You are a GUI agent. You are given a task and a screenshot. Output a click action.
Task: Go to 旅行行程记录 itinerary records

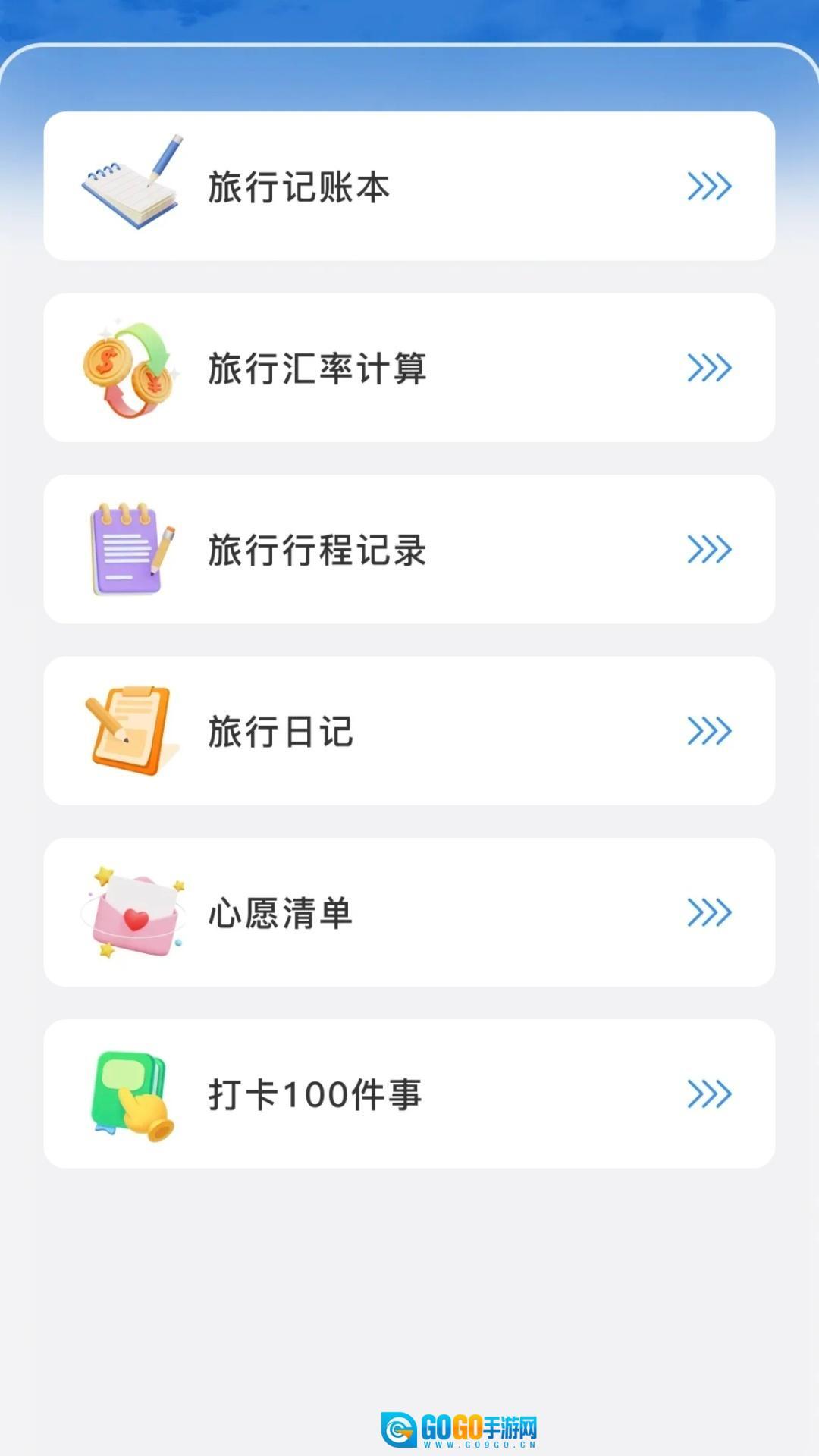click(409, 549)
